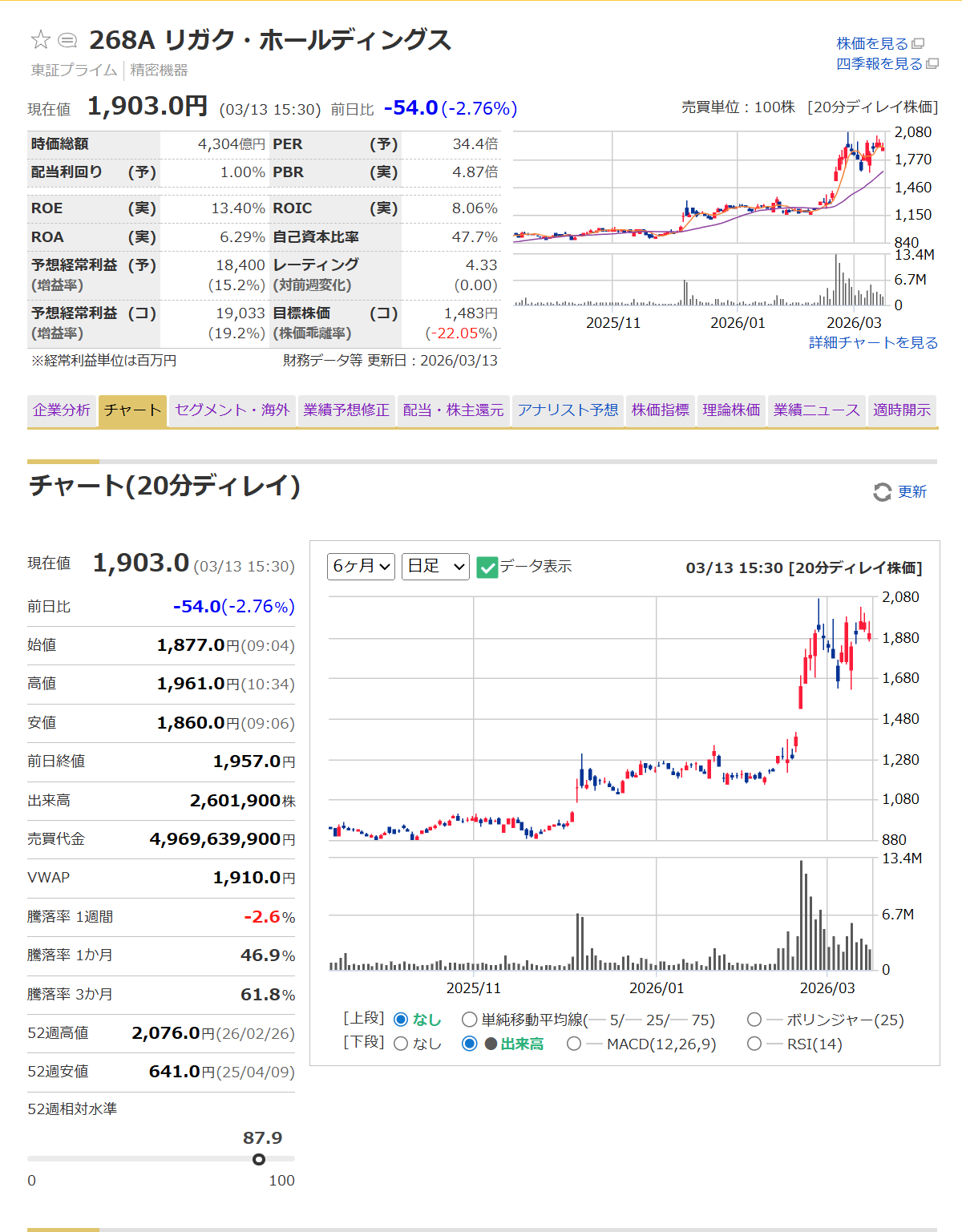Open the 日足 interval dropdown
Image resolution: width=962 pixels, height=1232 pixels.
pos(435,566)
